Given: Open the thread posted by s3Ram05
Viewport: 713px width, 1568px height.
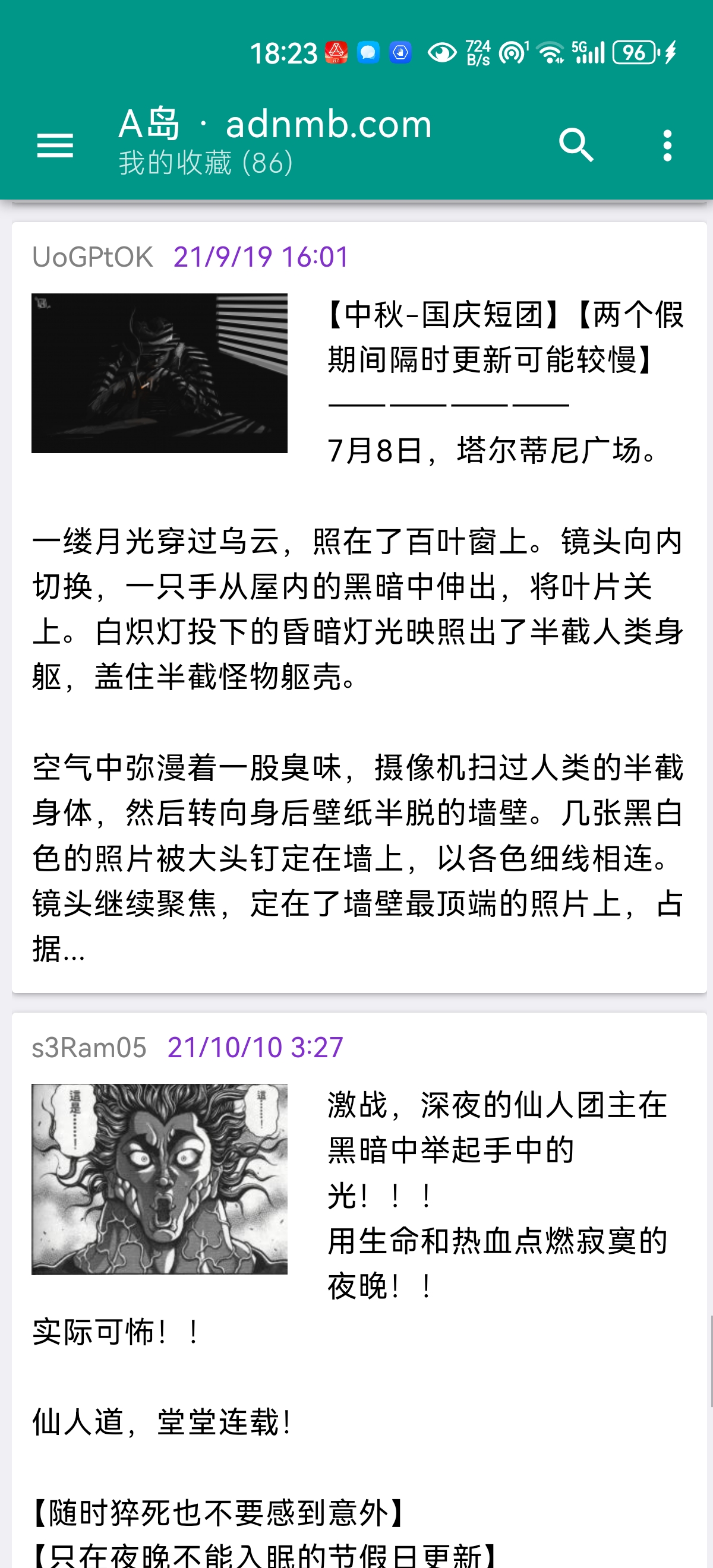Looking at the screenshot, I should (359, 1400).
